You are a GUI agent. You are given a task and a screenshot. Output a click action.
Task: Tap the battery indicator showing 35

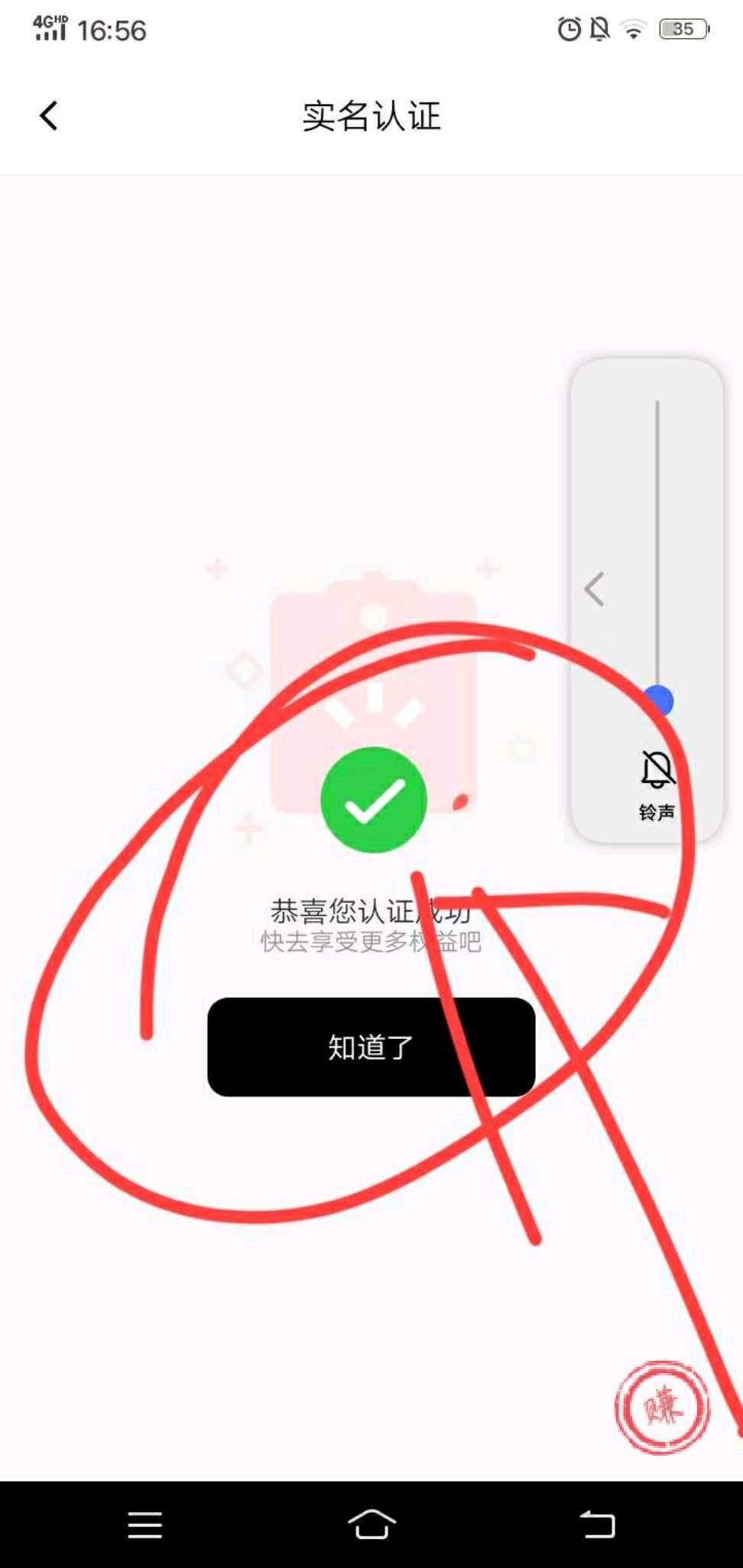pos(683,29)
